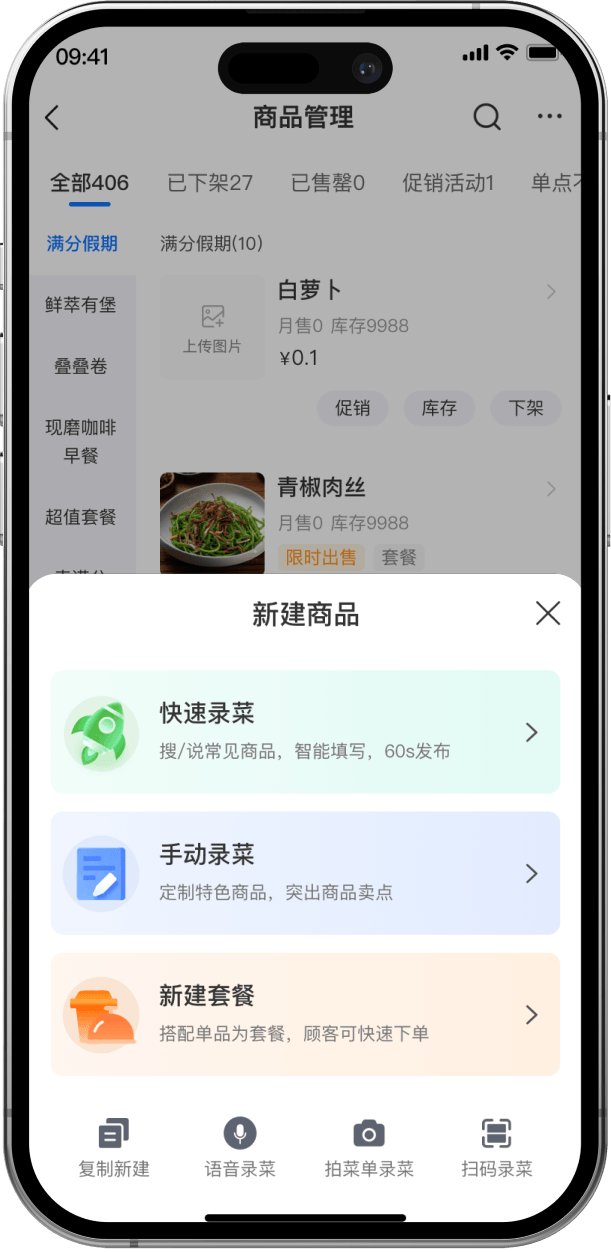Select 新建套餐 to create a combo
This screenshot has height=1252, width=611.
305,1014
